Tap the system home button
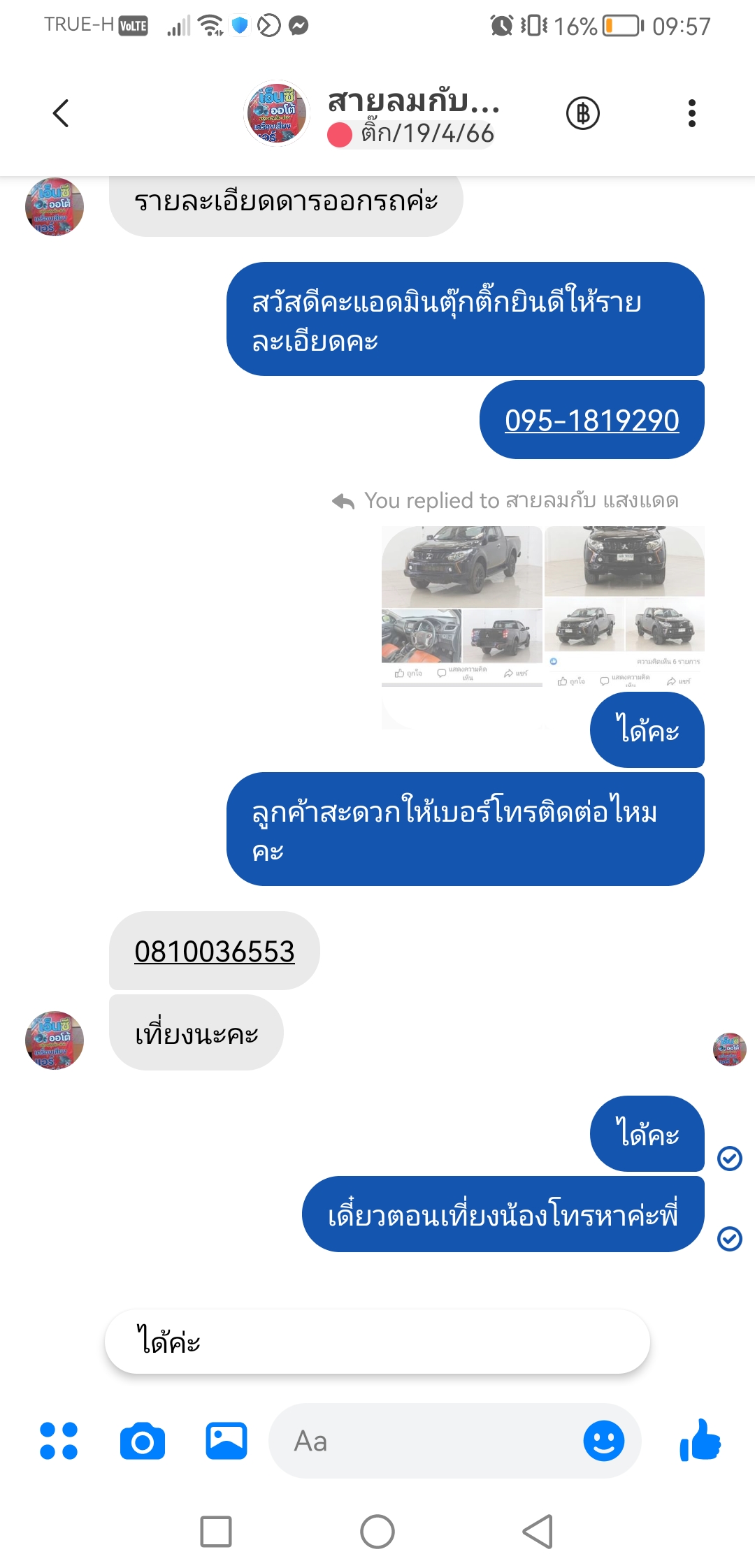 pos(377,1532)
